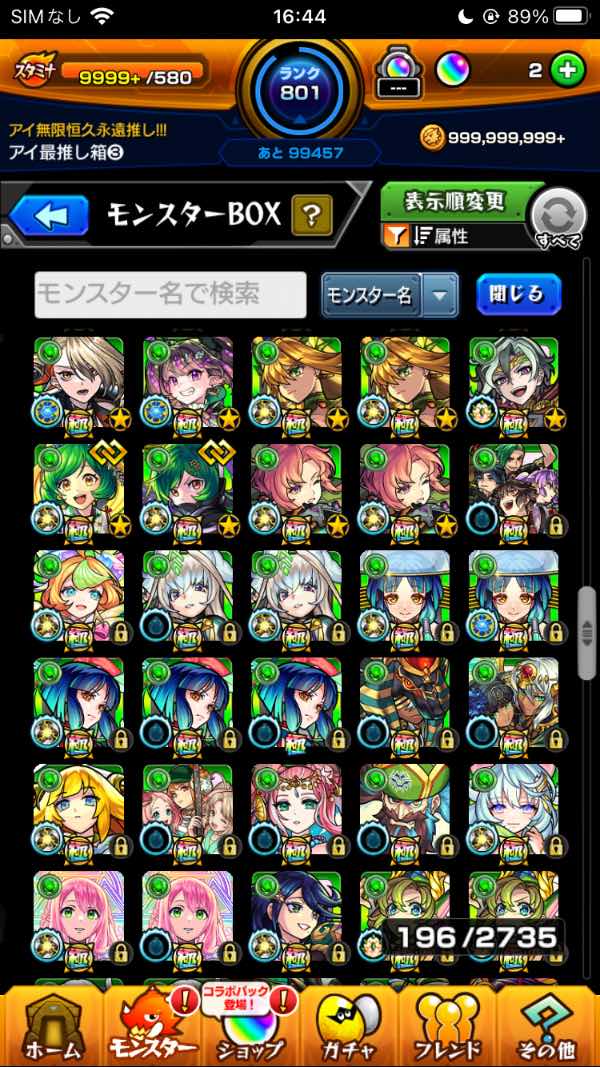Tap the 表示順変更 sort order button
The height and width of the screenshot is (1067, 600).
tap(455, 202)
